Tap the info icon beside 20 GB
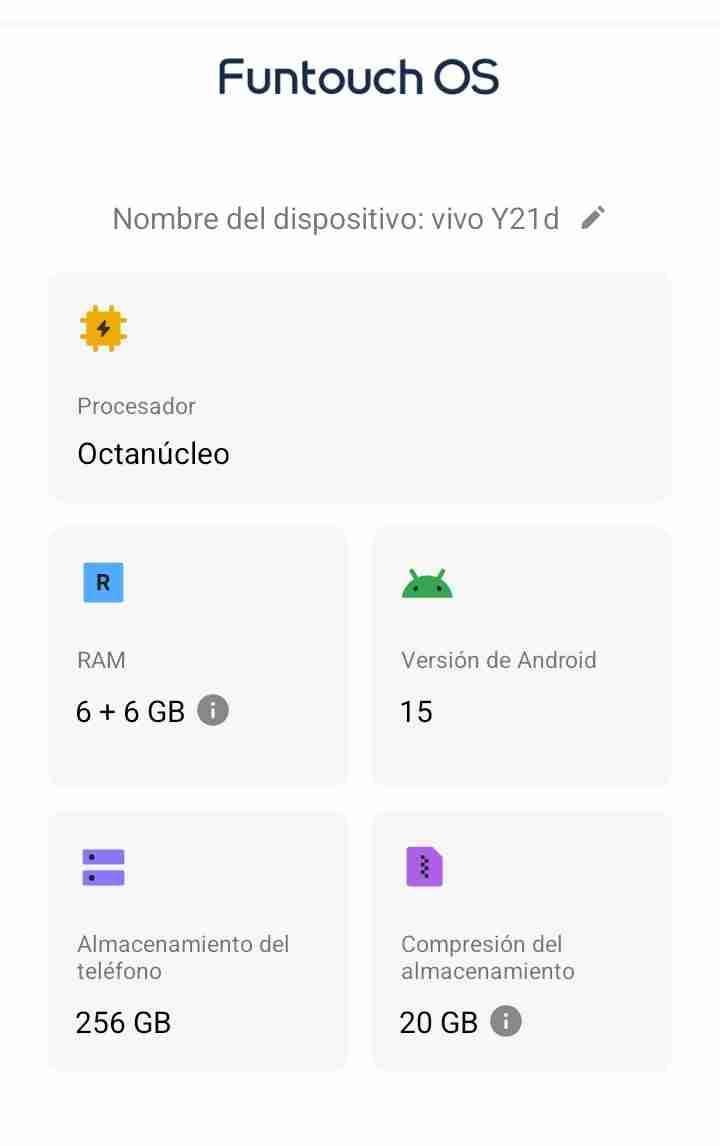The height and width of the screenshot is (1146, 720). (506, 1021)
